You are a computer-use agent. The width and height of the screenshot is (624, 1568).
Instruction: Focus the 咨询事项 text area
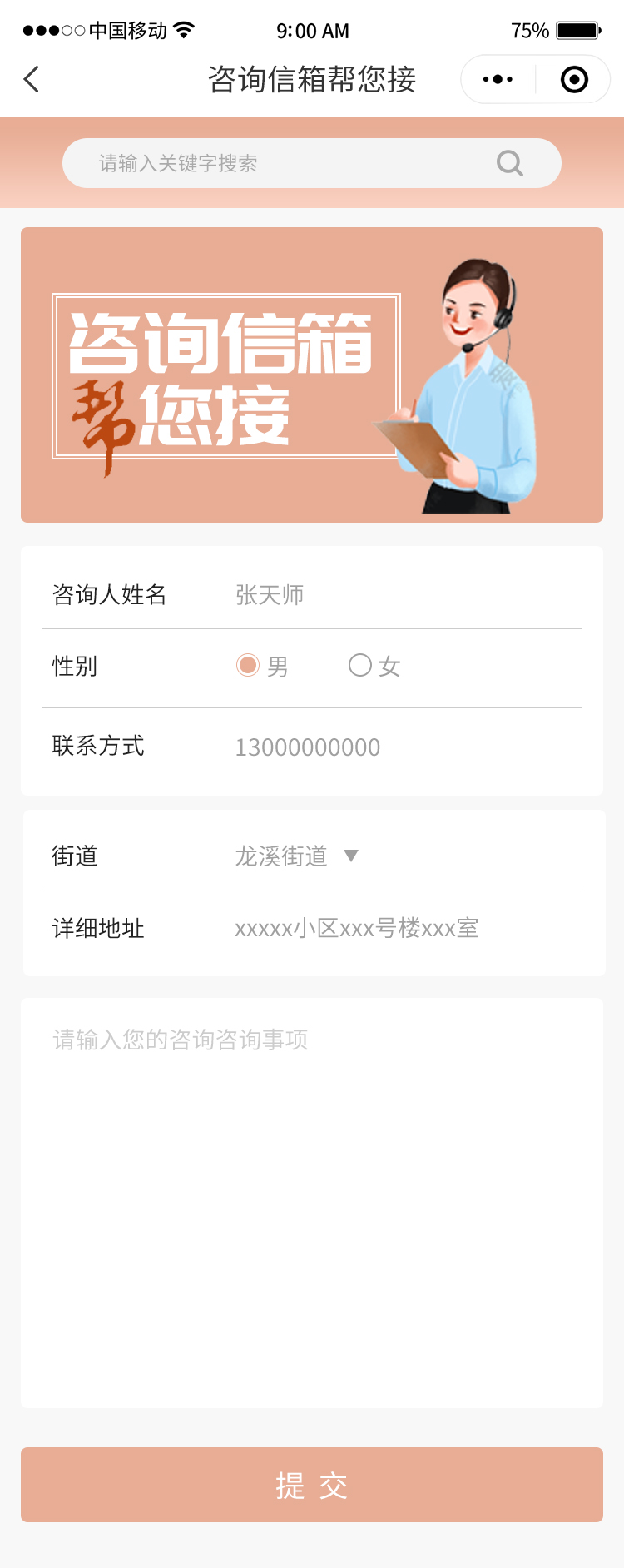pos(312,1198)
